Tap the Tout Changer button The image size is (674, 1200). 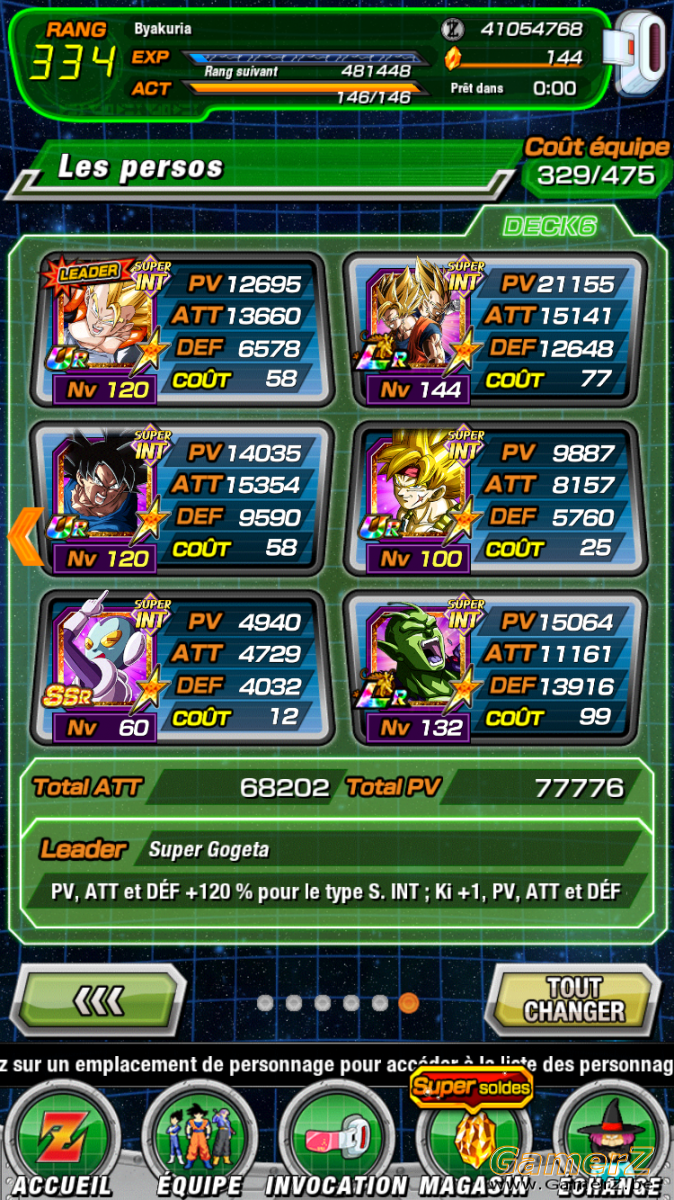(x=572, y=1000)
